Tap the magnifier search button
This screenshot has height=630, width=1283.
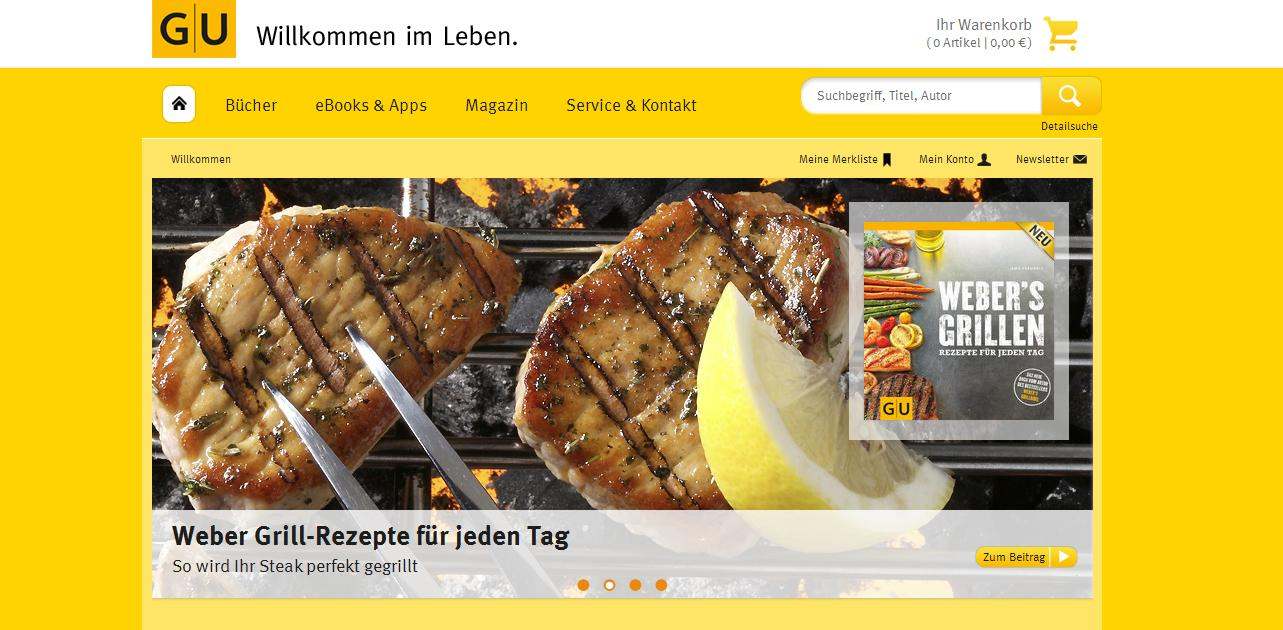coord(1070,96)
